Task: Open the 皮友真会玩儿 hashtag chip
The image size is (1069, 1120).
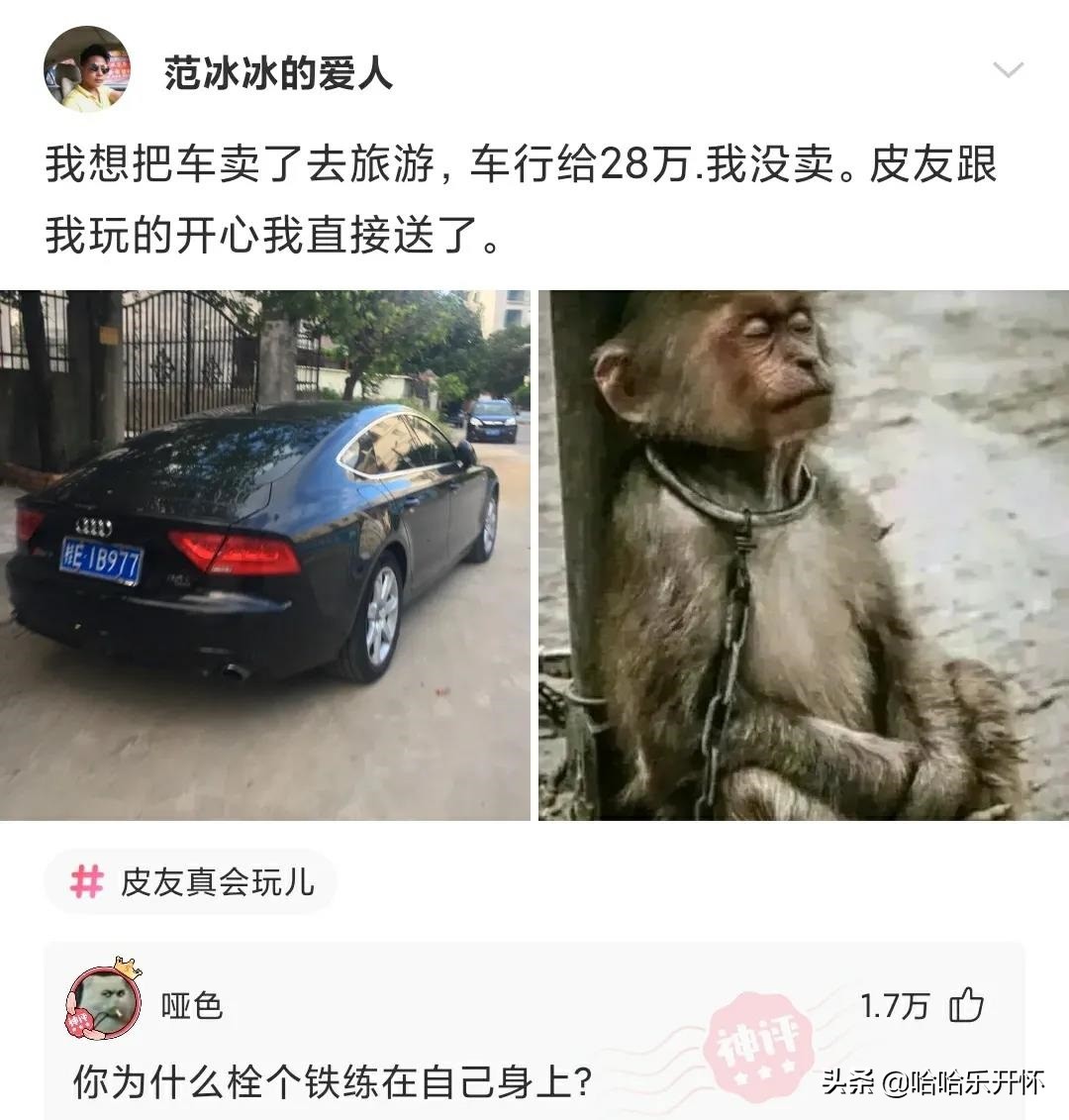Action: (192, 881)
